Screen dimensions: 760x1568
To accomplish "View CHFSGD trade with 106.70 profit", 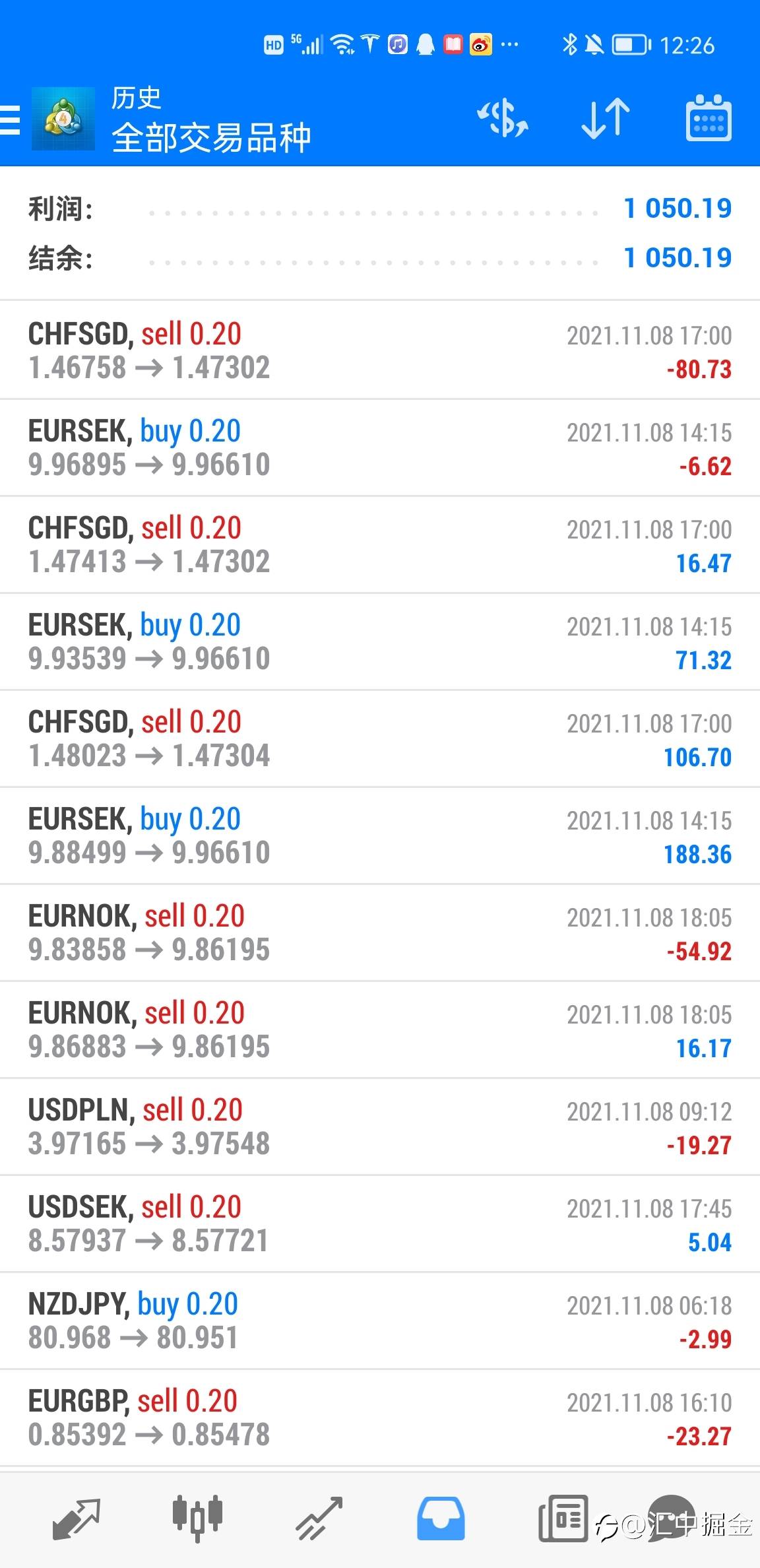I will tap(380, 738).
